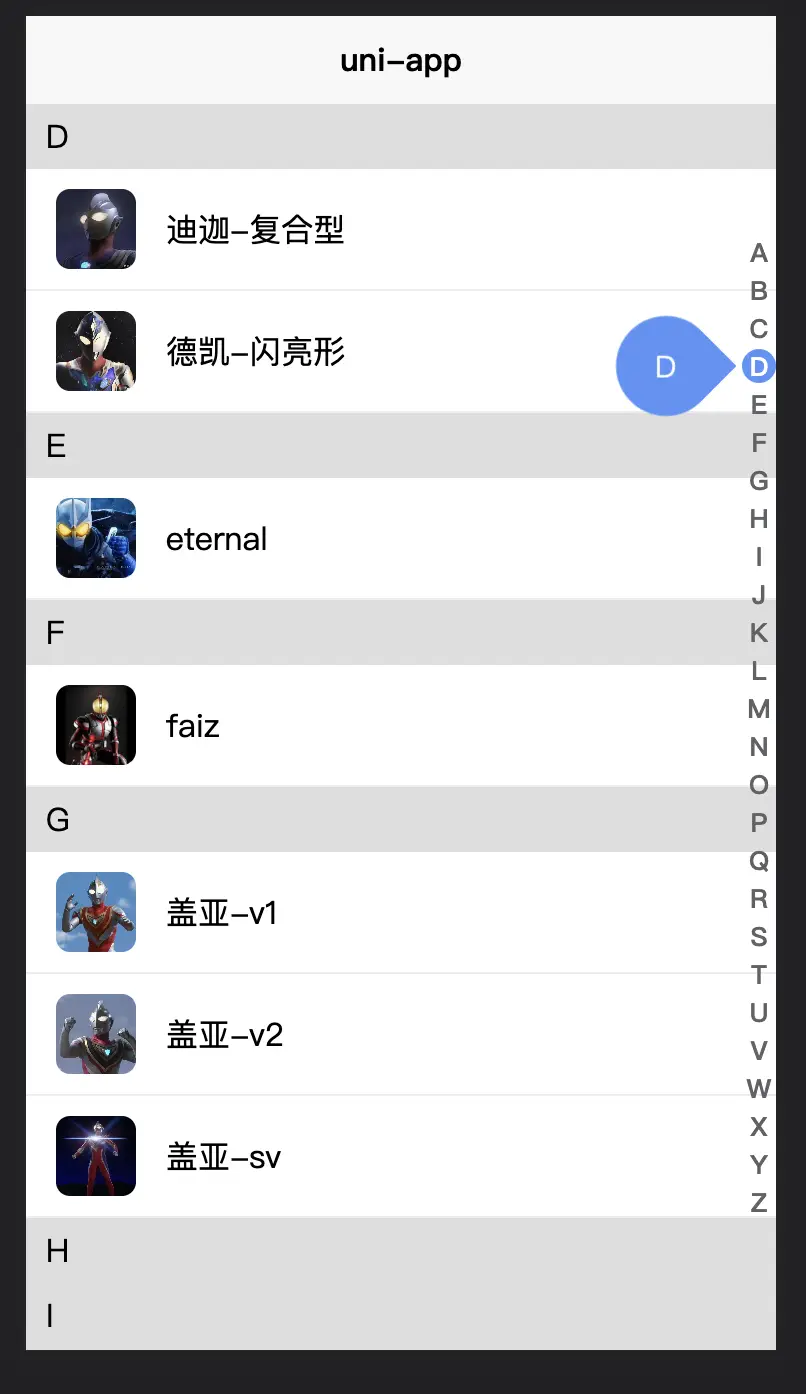
Task: Select letter K in the side index
Action: coord(759,633)
